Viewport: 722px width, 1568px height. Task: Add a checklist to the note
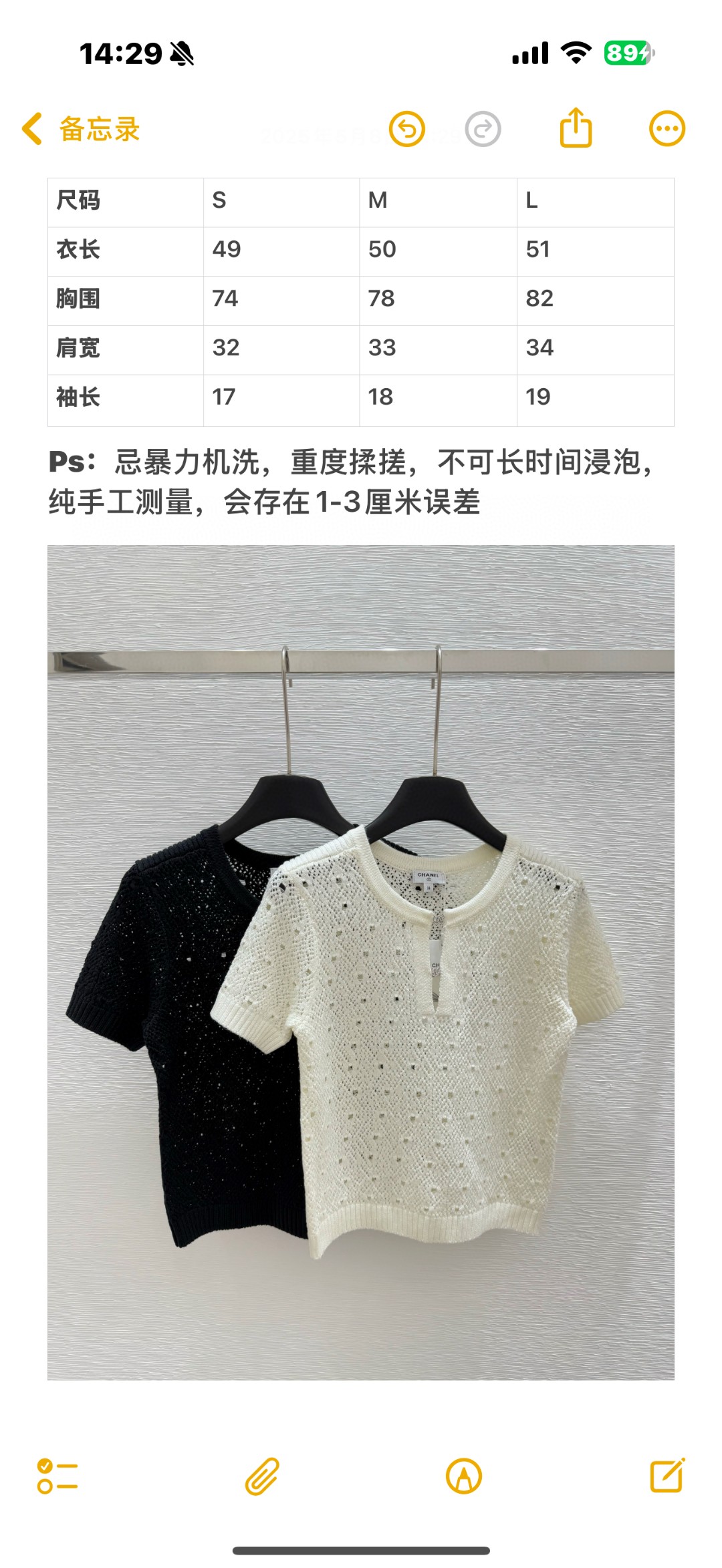pos(57,1476)
